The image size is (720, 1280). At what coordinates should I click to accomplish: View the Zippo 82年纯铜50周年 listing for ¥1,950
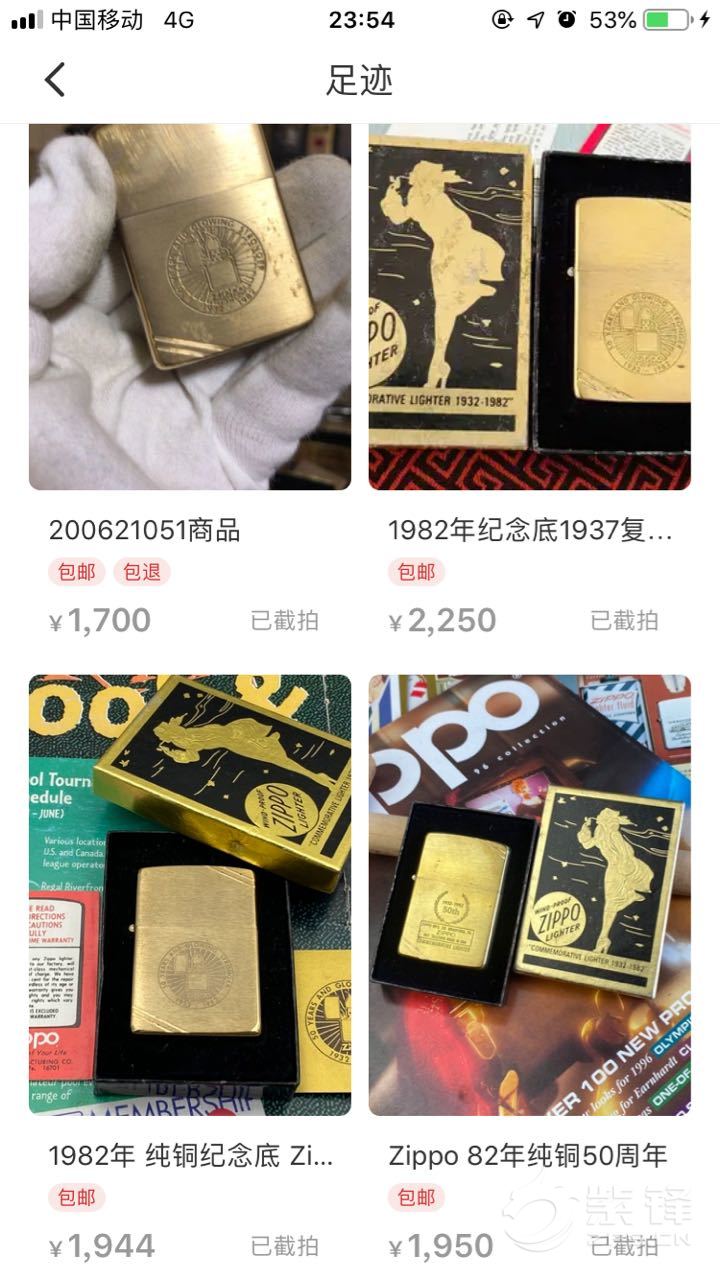click(530, 895)
